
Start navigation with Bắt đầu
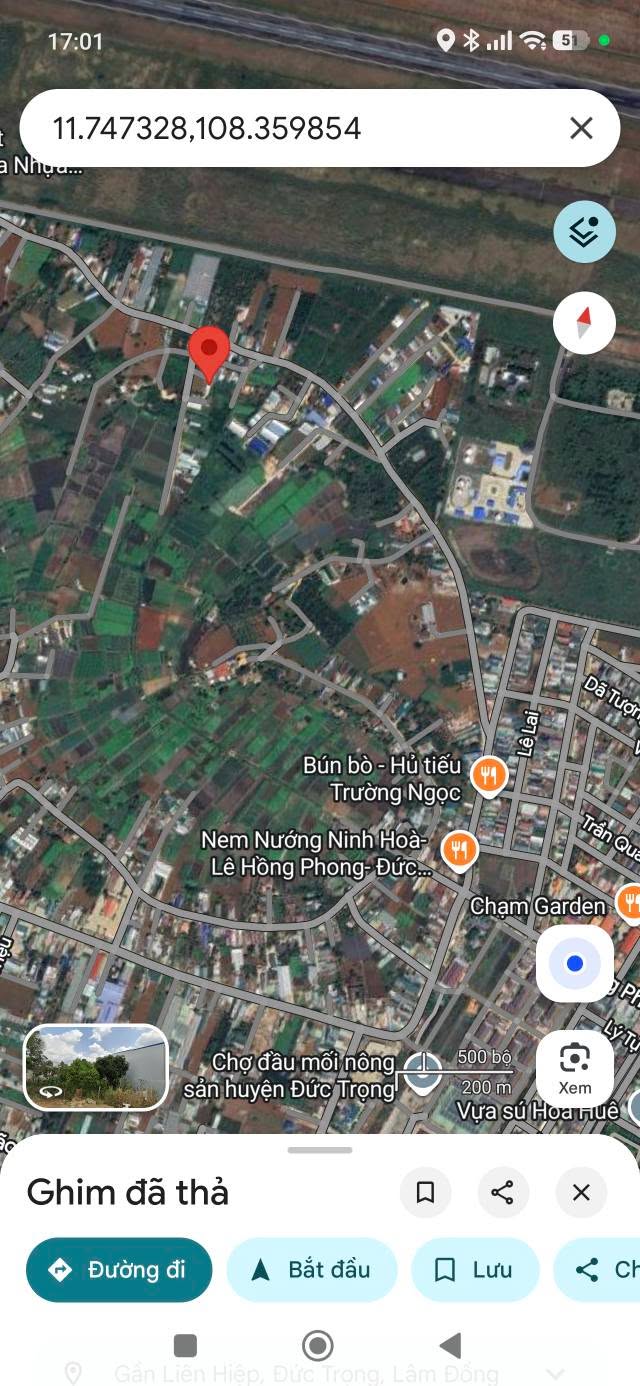point(312,1270)
